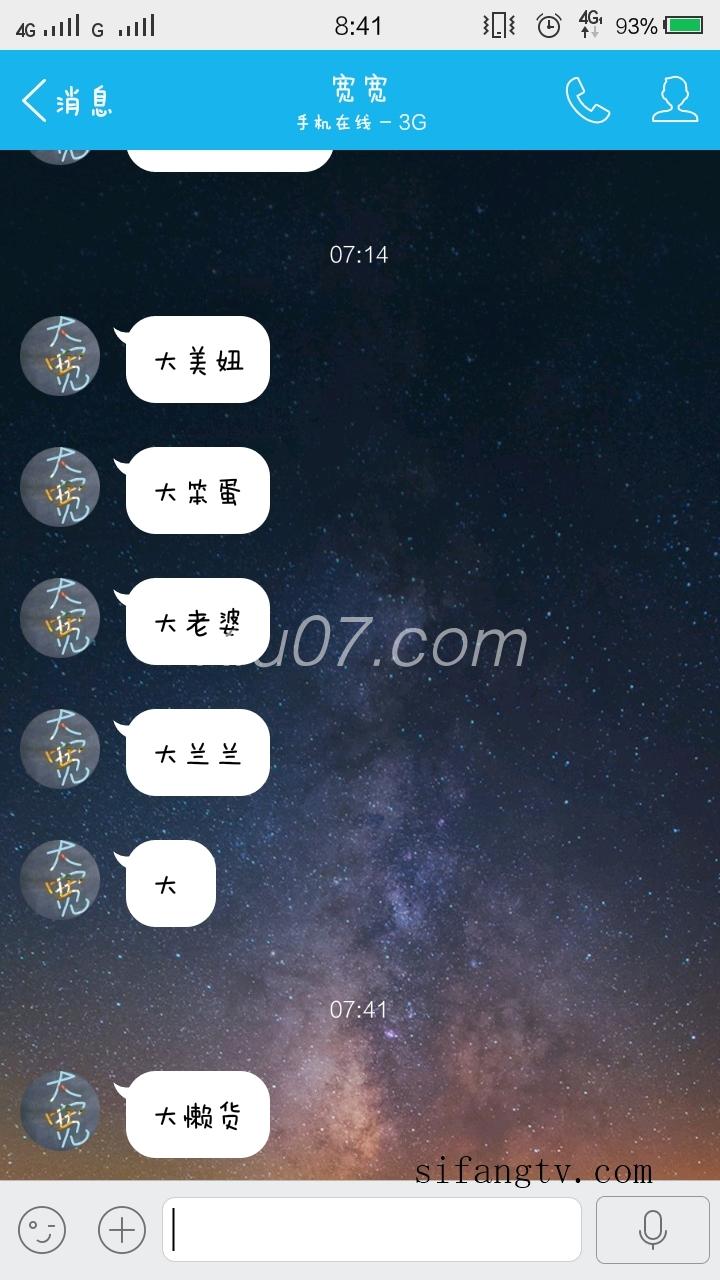Image resolution: width=720 pixels, height=1280 pixels.
Task: Open the emoji picker
Action: tap(42, 1229)
